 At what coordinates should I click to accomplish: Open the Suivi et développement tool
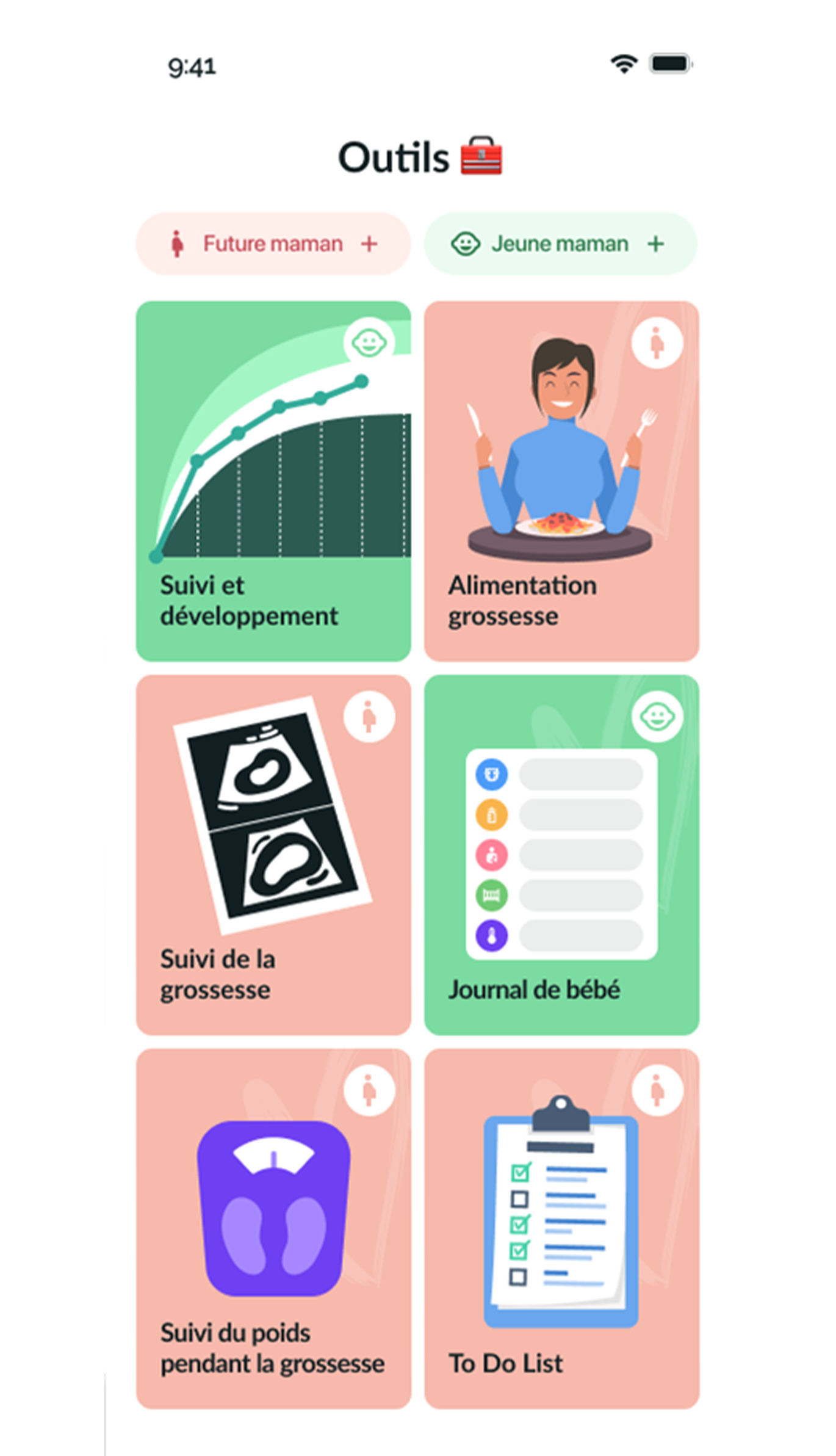point(273,481)
